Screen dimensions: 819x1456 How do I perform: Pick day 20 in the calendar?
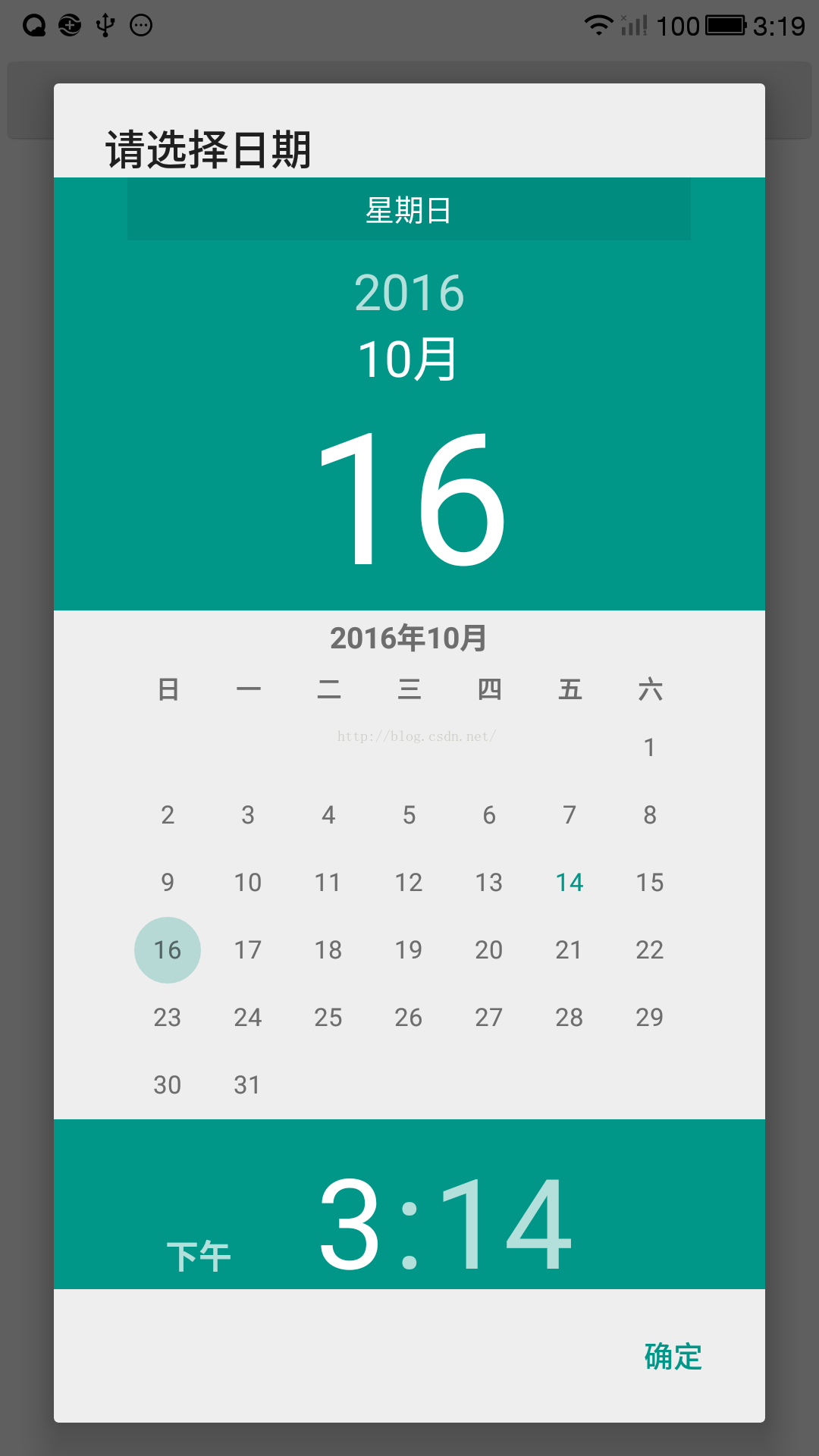click(489, 950)
